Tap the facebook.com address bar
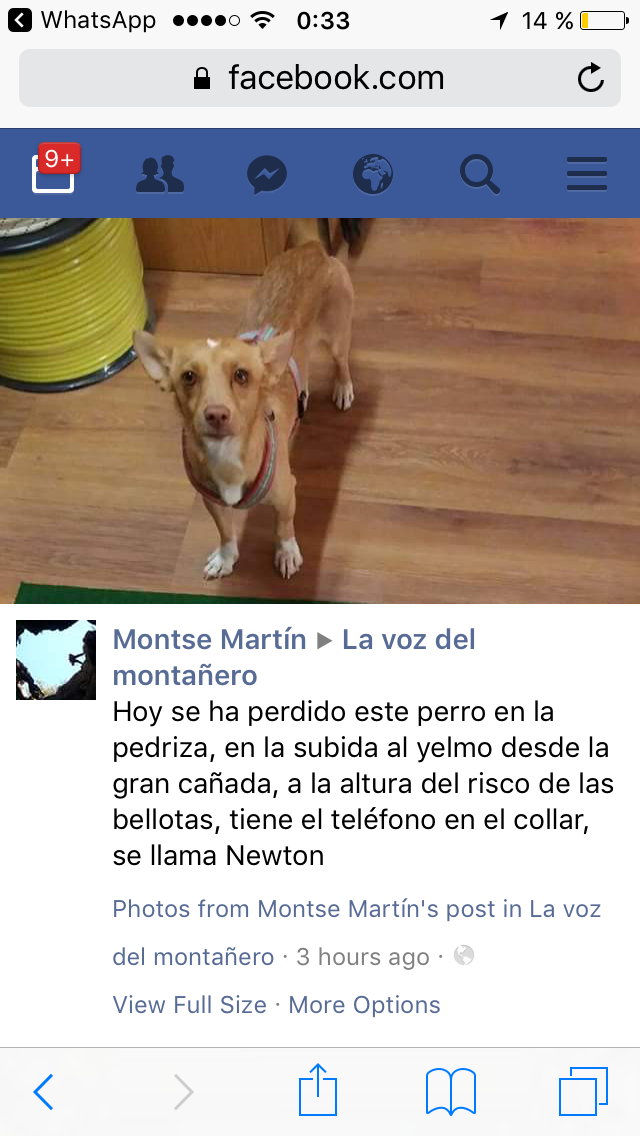Image resolution: width=640 pixels, height=1136 pixels. click(320, 78)
